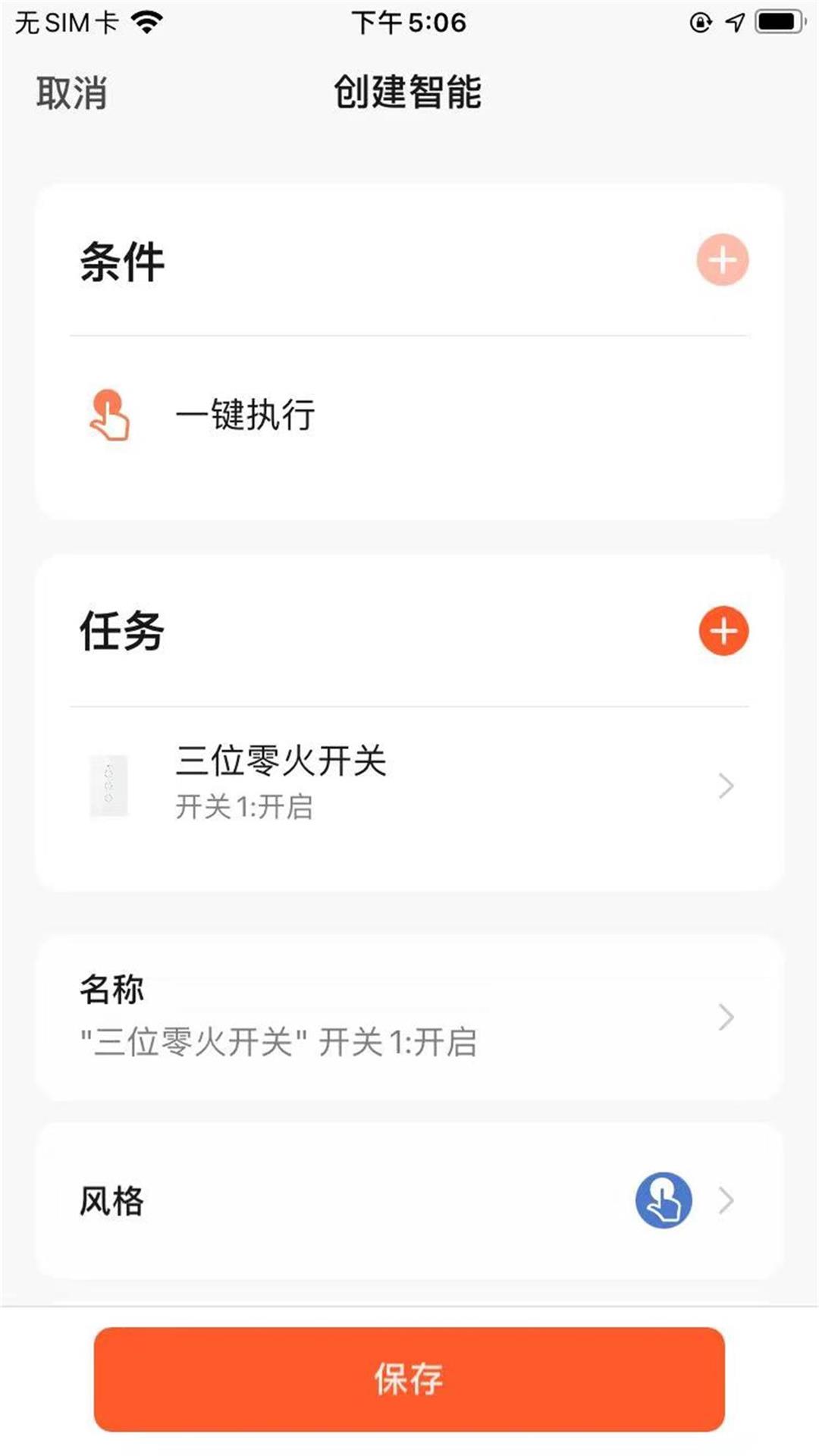
Task: Expand the 名称 row to edit the name
Action: pyautogui.click(x=409, y=1016)
